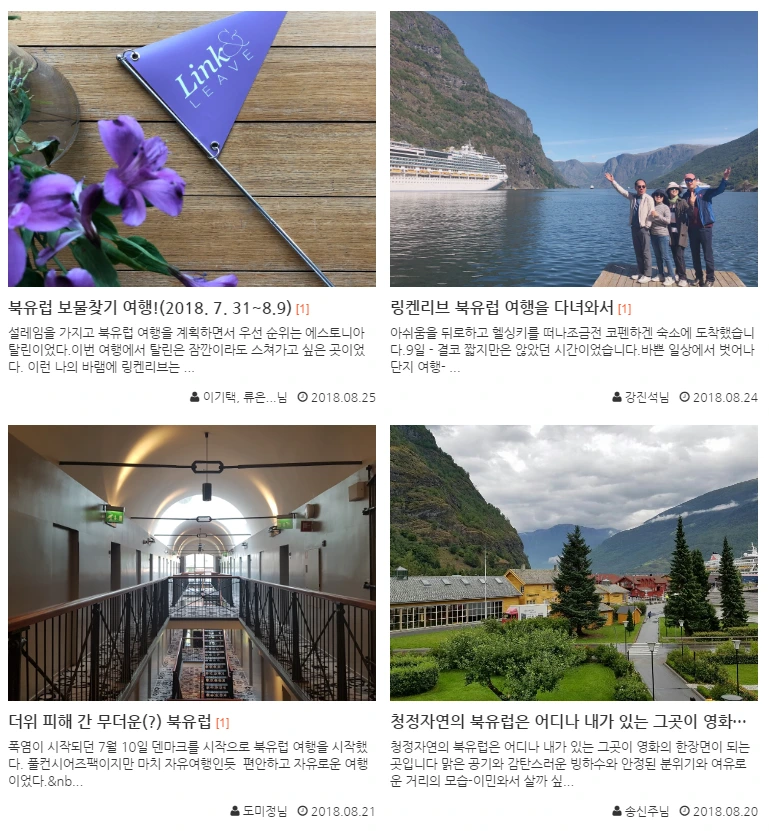769x831 pixels.
Task: Open the prison-style hotel corridor photo post
Action: click(192, 563)
